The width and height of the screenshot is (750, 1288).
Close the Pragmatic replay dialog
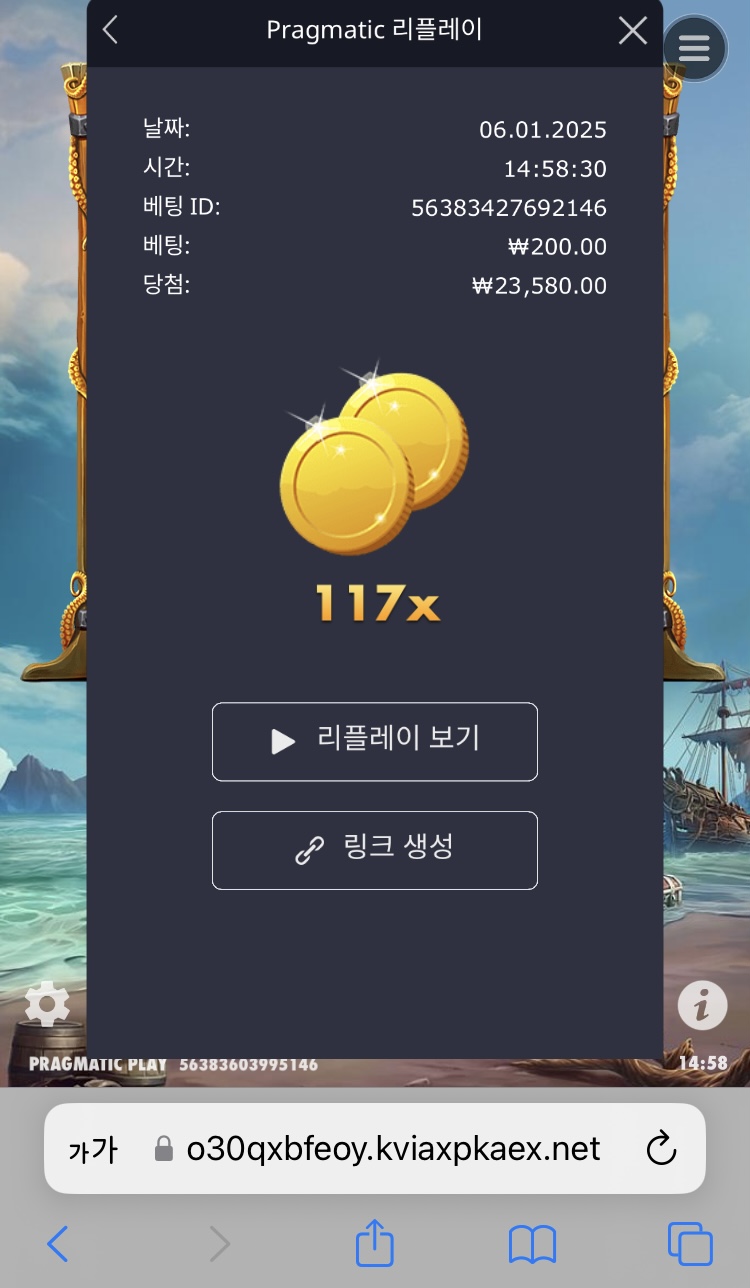pyautogui.click(x=632, y=31)
